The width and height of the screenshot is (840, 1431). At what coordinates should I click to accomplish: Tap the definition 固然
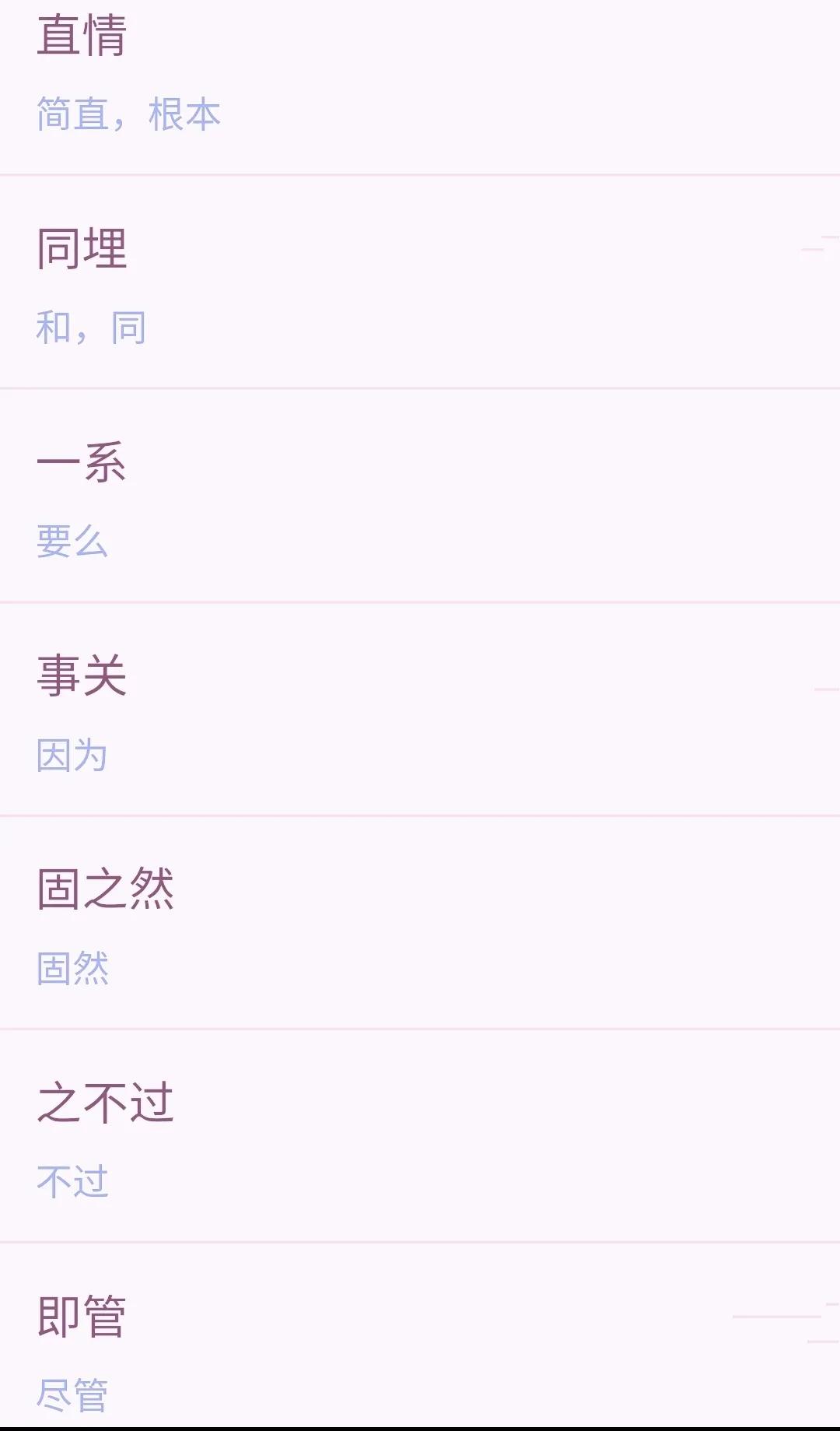[72, 967]
